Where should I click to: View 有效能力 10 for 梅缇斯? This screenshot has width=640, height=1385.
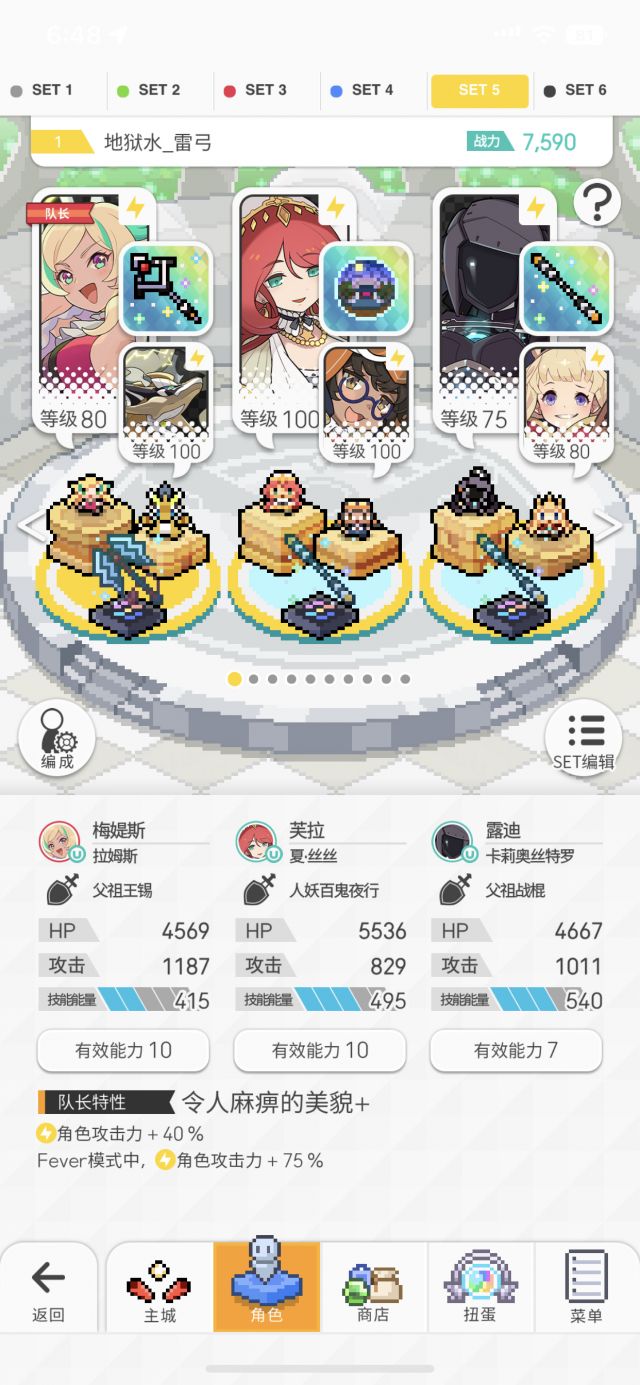click(x=123, y=1050)
